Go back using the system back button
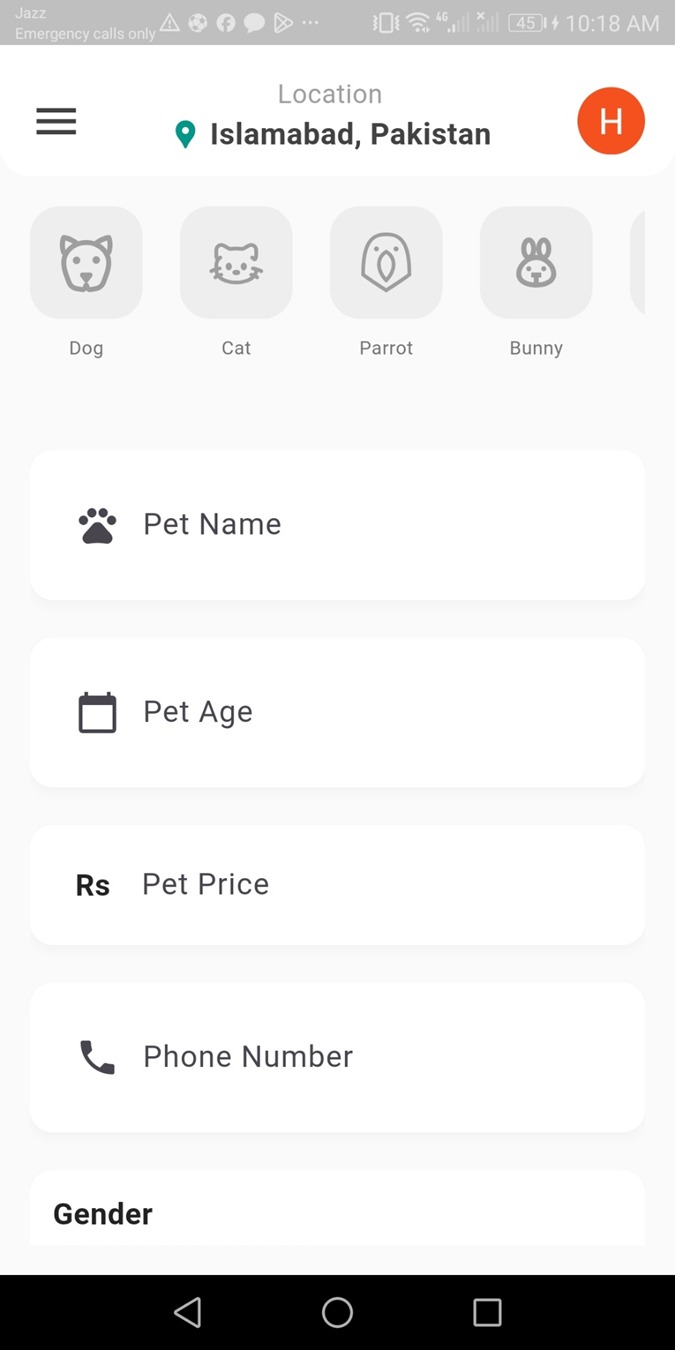This screenshot has height=1350, width=675. (188, 1312)
